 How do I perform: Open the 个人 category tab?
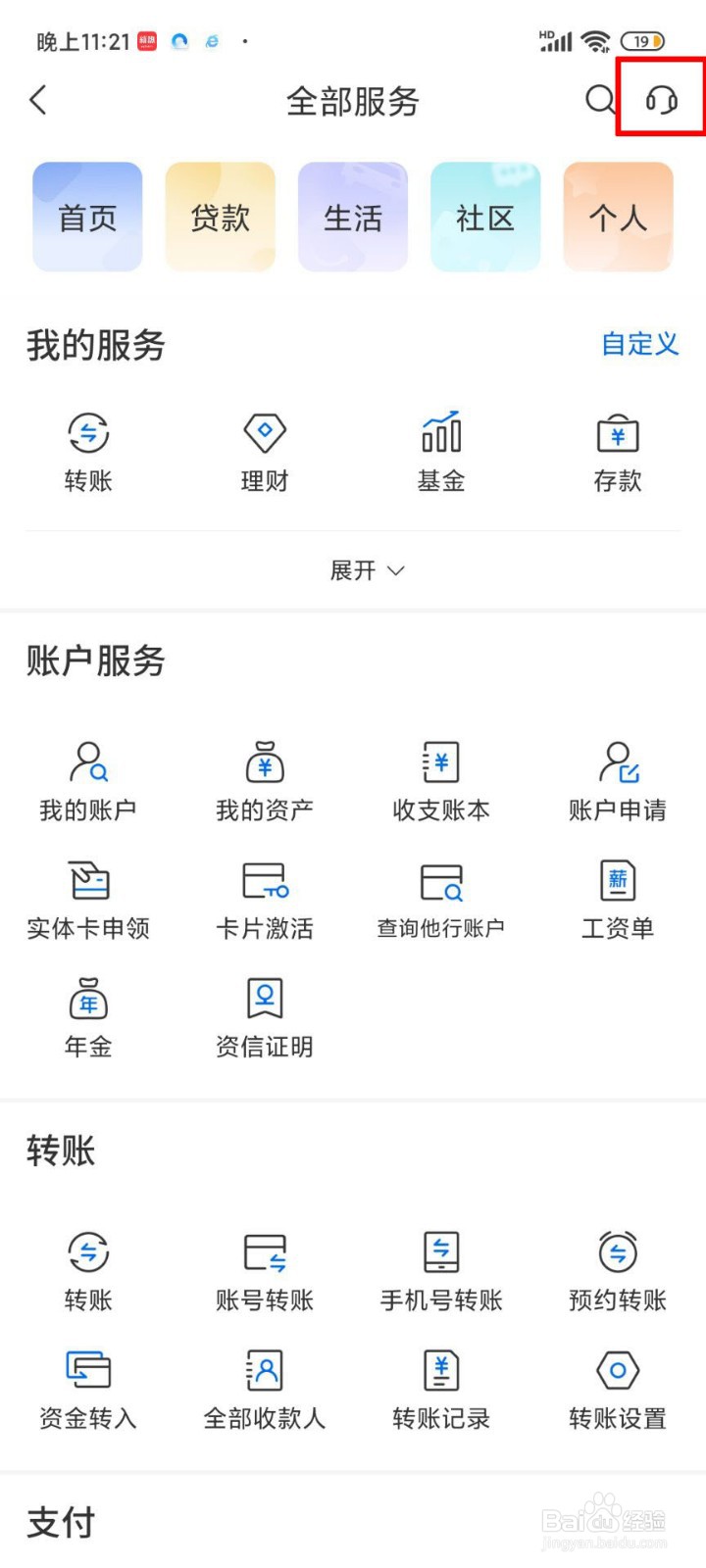point(618,217)
